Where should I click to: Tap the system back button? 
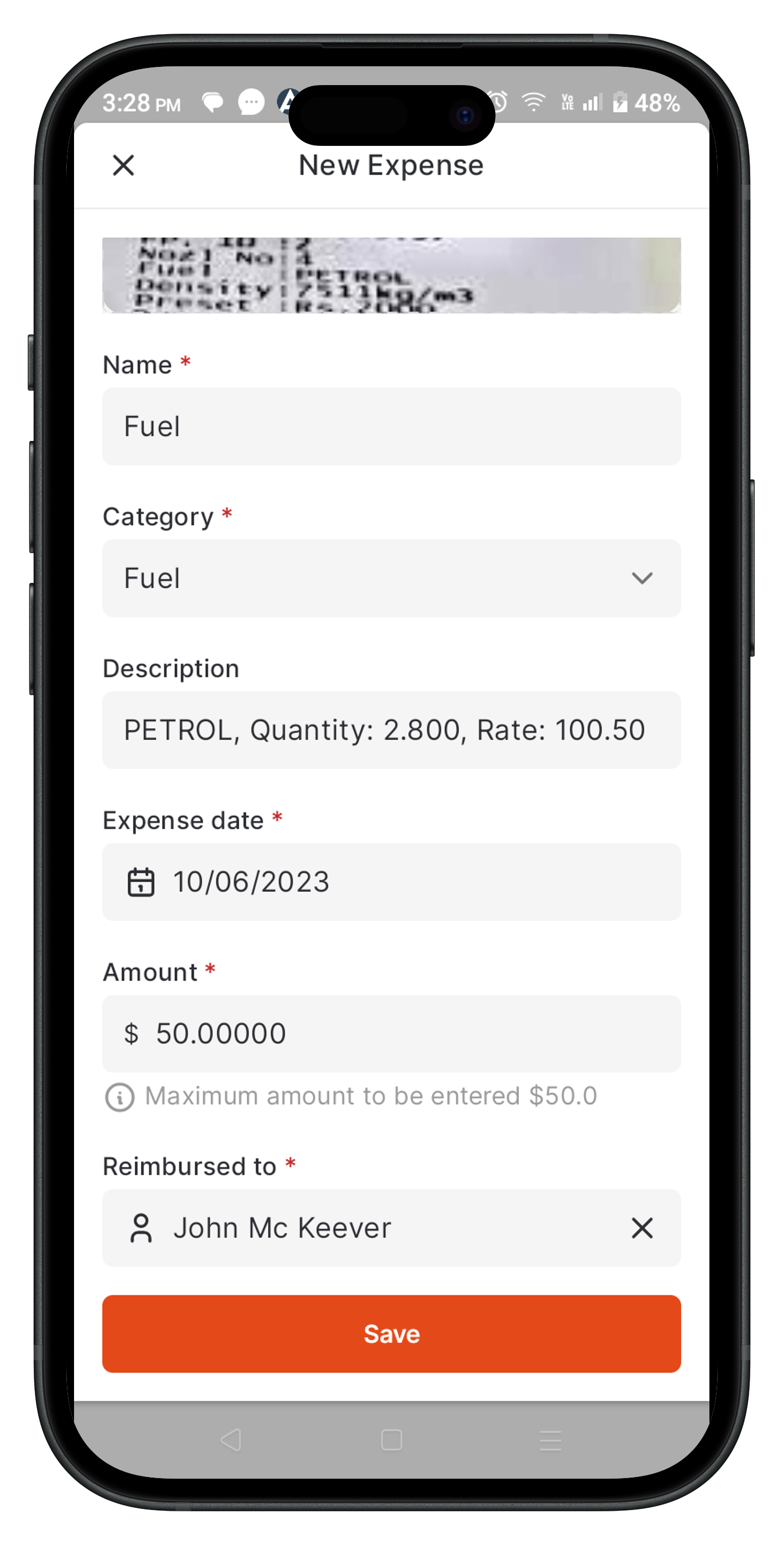point(231,1439)
